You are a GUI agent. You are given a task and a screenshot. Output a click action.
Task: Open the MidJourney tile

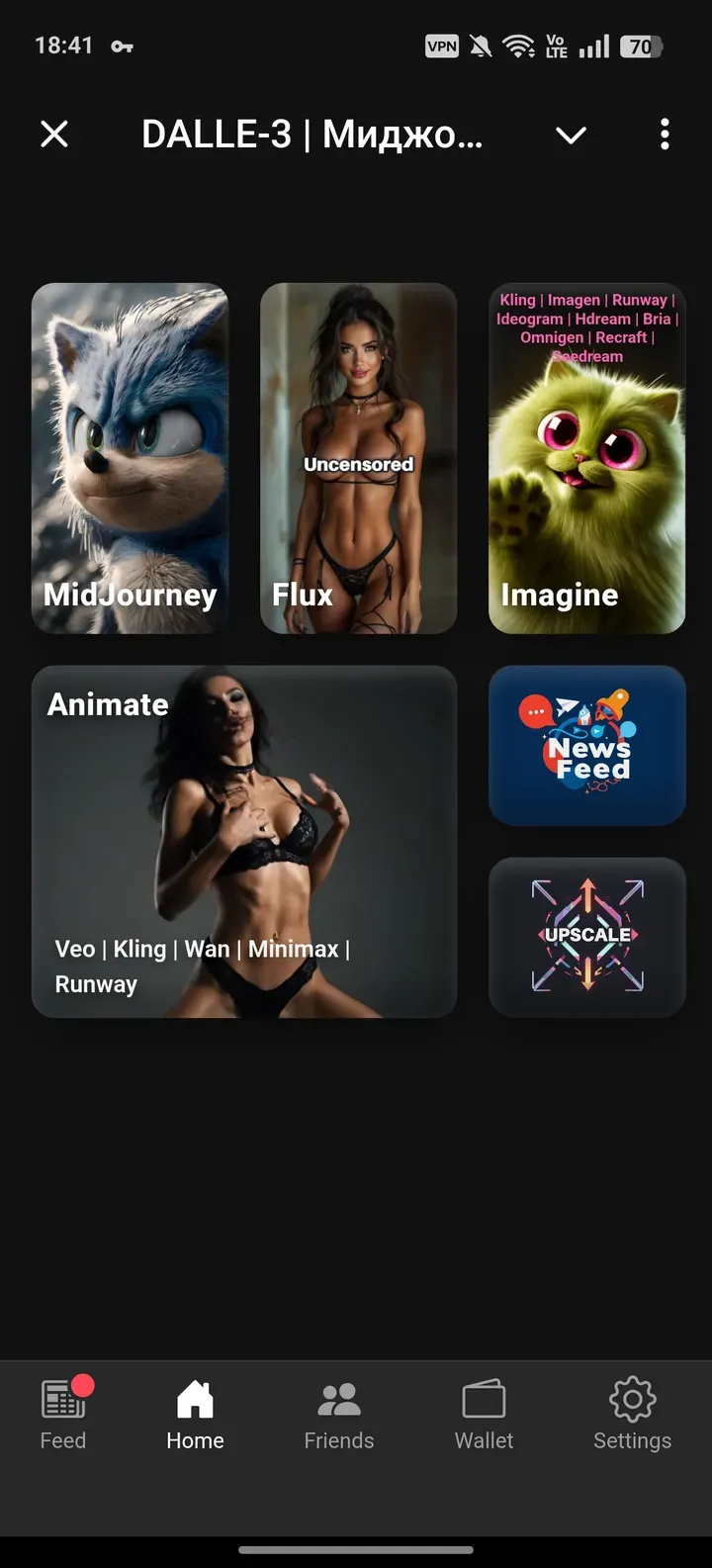[130, 458]
